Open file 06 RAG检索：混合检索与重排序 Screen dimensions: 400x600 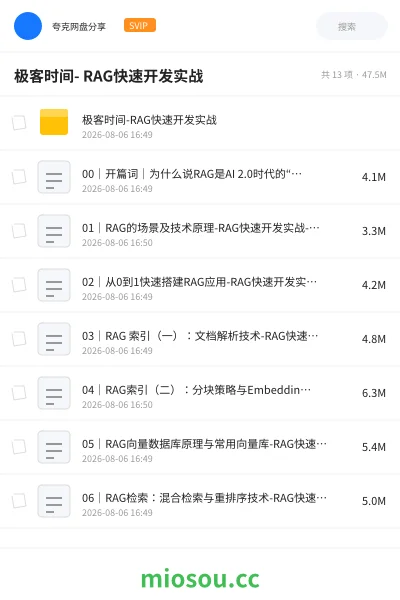[200, 501]
